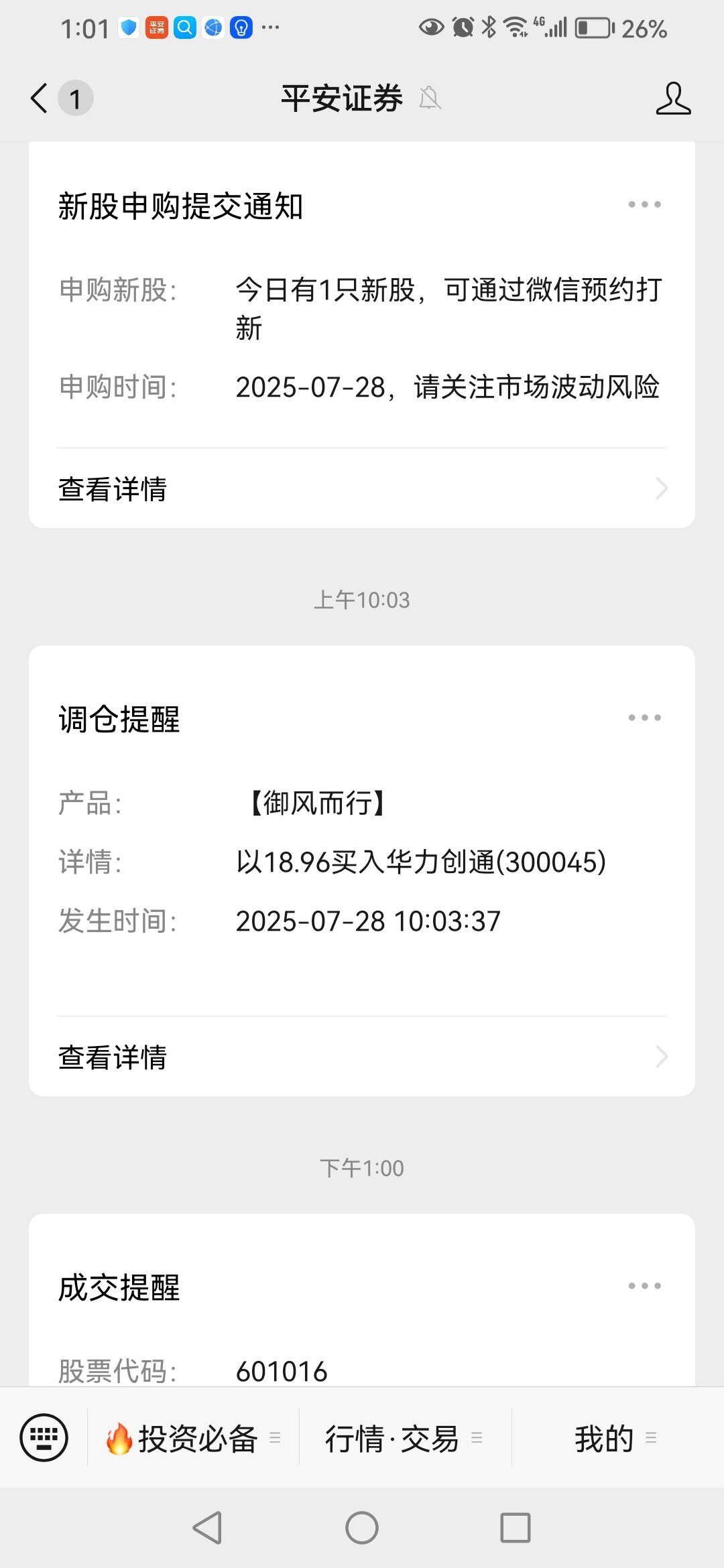Expand the 行情·交易 menu

[405, 1438]
